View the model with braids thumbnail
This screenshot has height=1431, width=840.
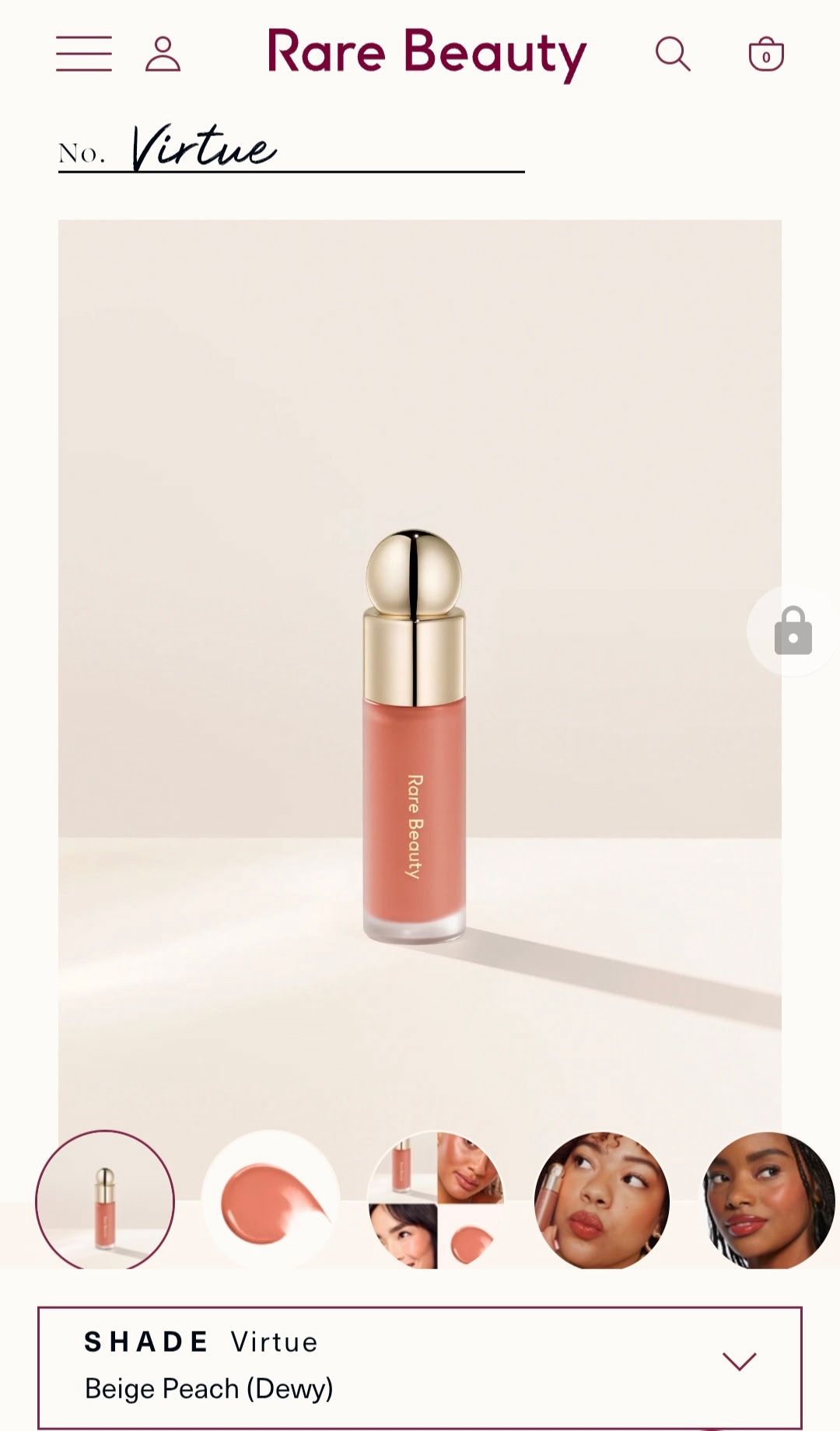pos(766,1200)
